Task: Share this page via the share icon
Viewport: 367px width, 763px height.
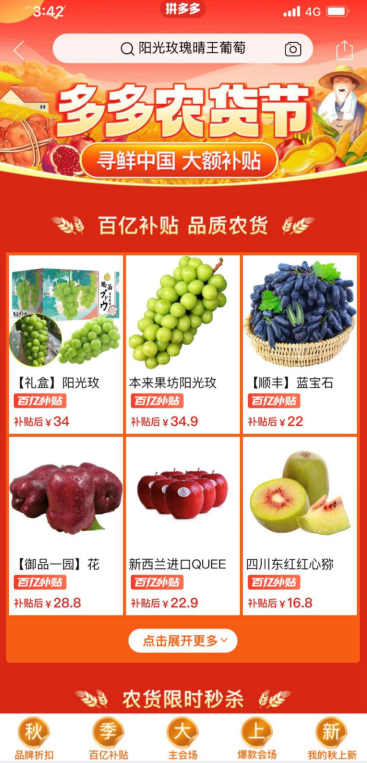Action: (x=344, y=50)
